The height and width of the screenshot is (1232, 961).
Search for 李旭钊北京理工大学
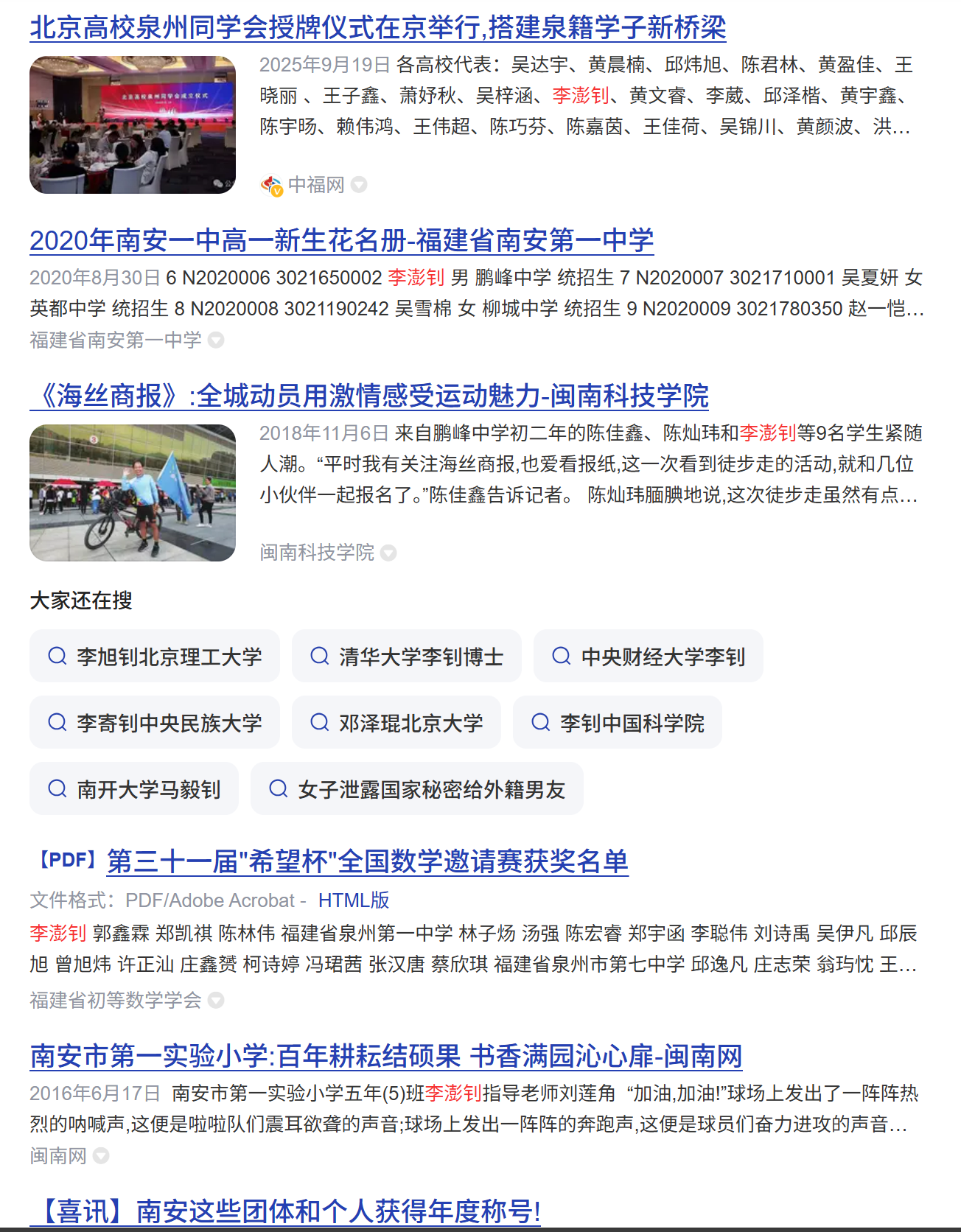tap(155, 657)
